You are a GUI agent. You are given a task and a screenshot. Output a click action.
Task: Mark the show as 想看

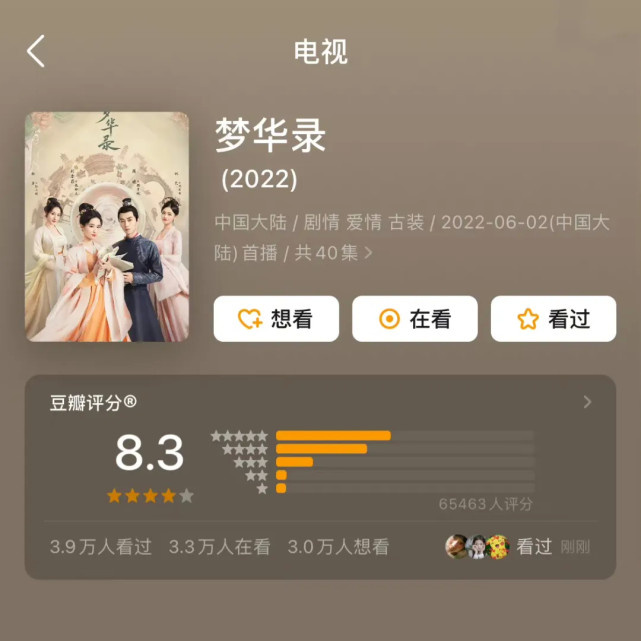coord(276,319)
